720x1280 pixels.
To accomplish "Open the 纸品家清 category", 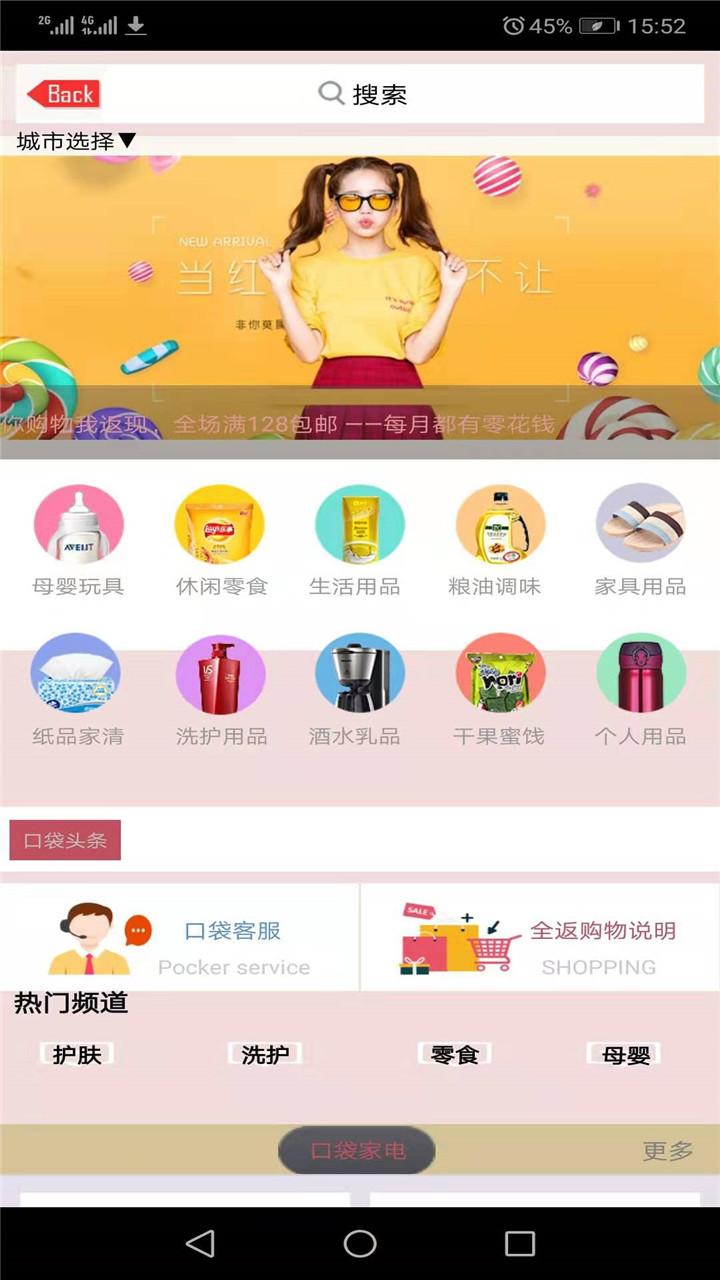I will [x=77, y=691].
